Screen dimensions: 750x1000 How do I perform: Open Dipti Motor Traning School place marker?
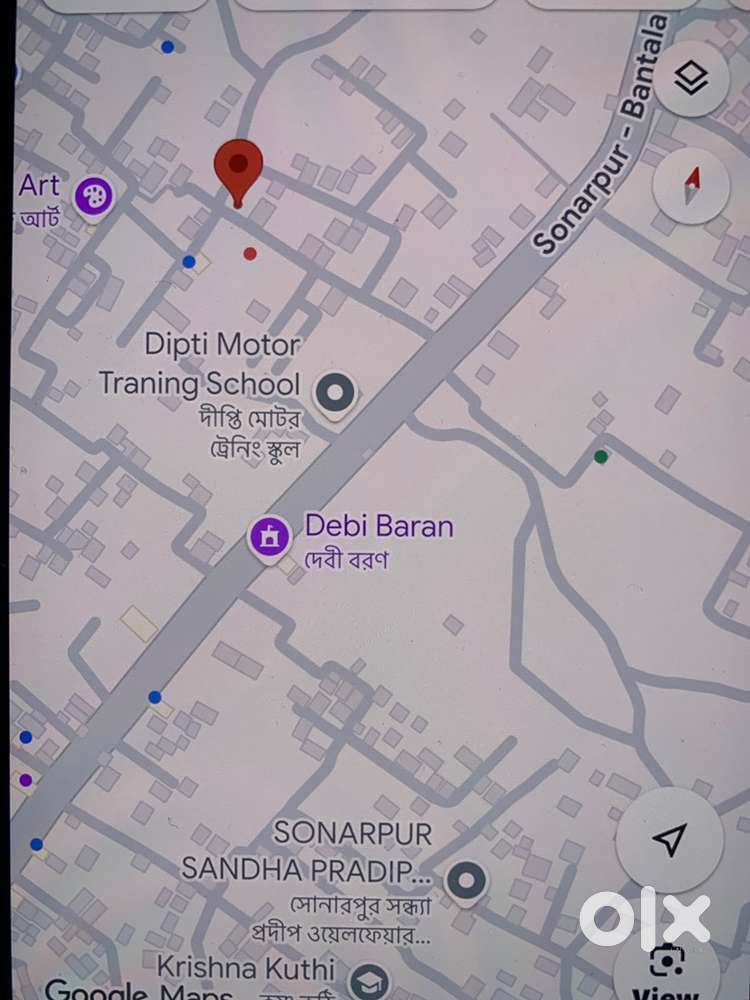(x=335, y=393)
